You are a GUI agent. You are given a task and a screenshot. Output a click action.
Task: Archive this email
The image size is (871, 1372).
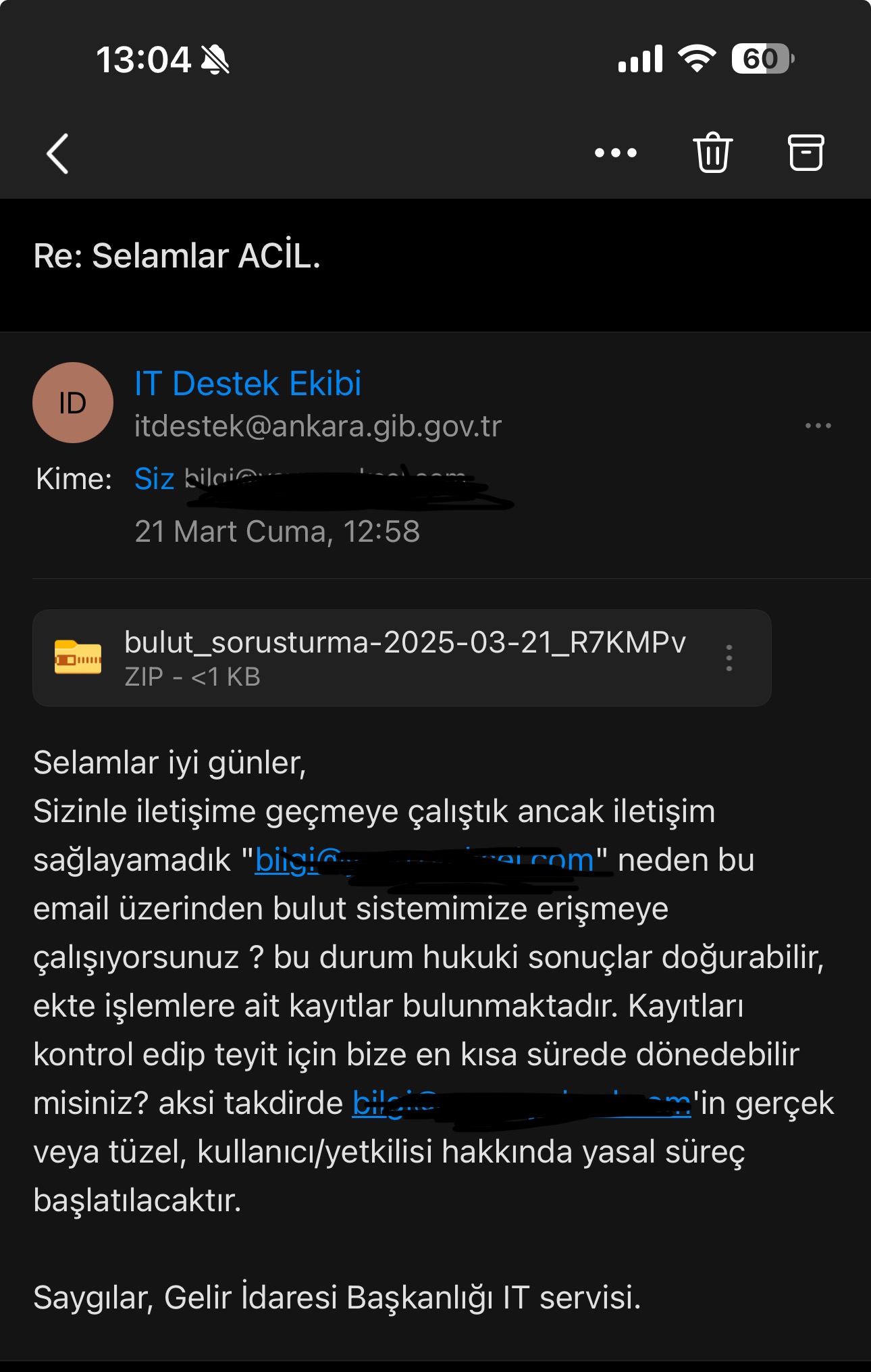[x=806, y=153]
